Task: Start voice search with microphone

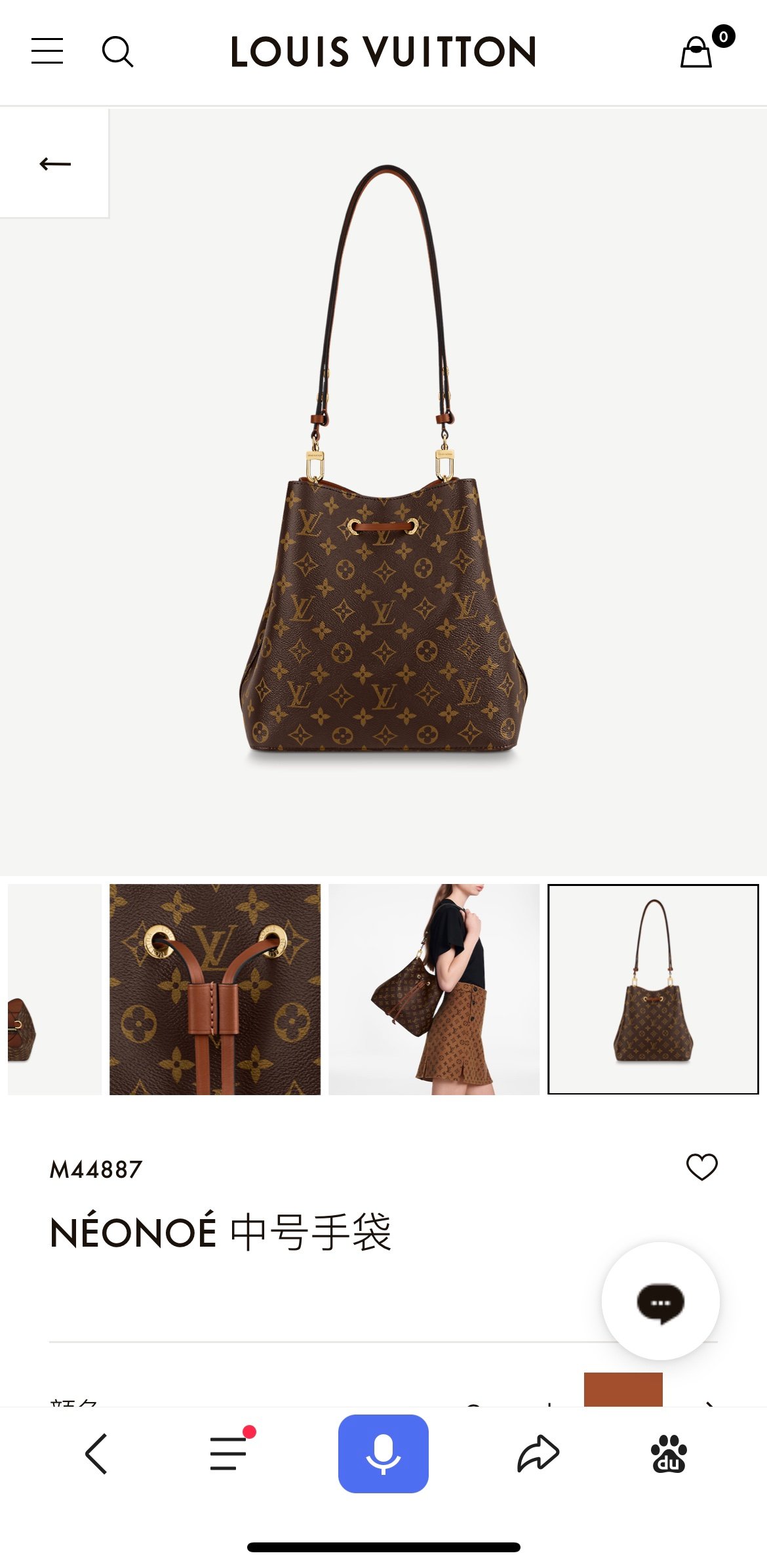Action: (x=383, y=1453)
